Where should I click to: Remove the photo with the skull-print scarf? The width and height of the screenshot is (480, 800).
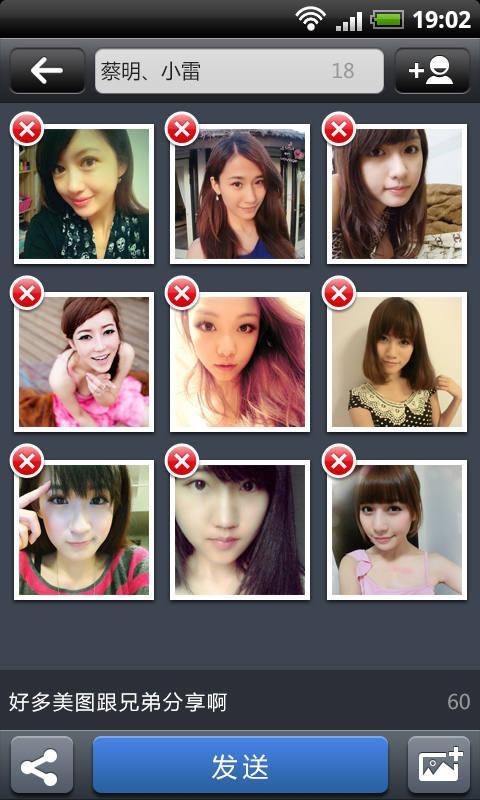coord(27,129)
